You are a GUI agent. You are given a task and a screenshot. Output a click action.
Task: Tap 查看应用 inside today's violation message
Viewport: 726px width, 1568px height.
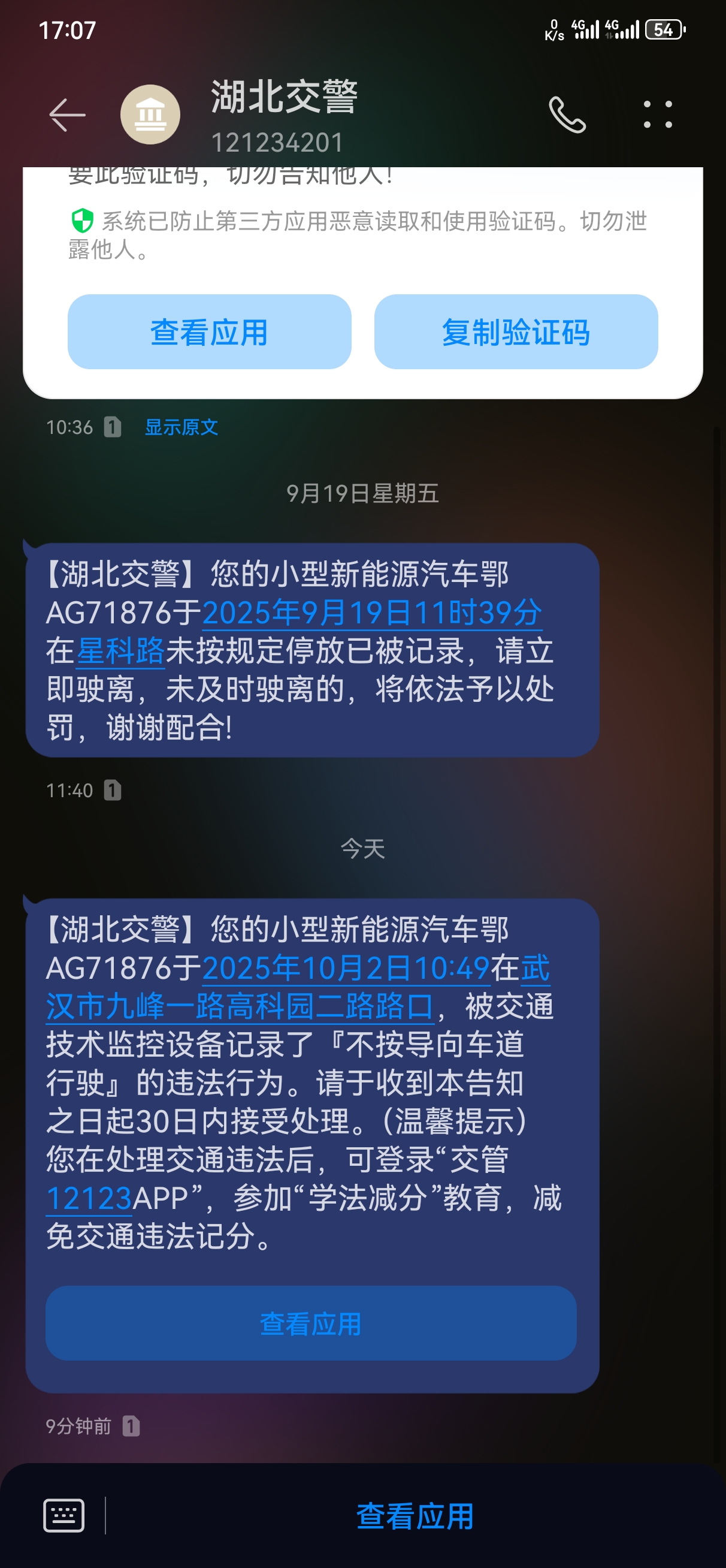pos(311,1323)
